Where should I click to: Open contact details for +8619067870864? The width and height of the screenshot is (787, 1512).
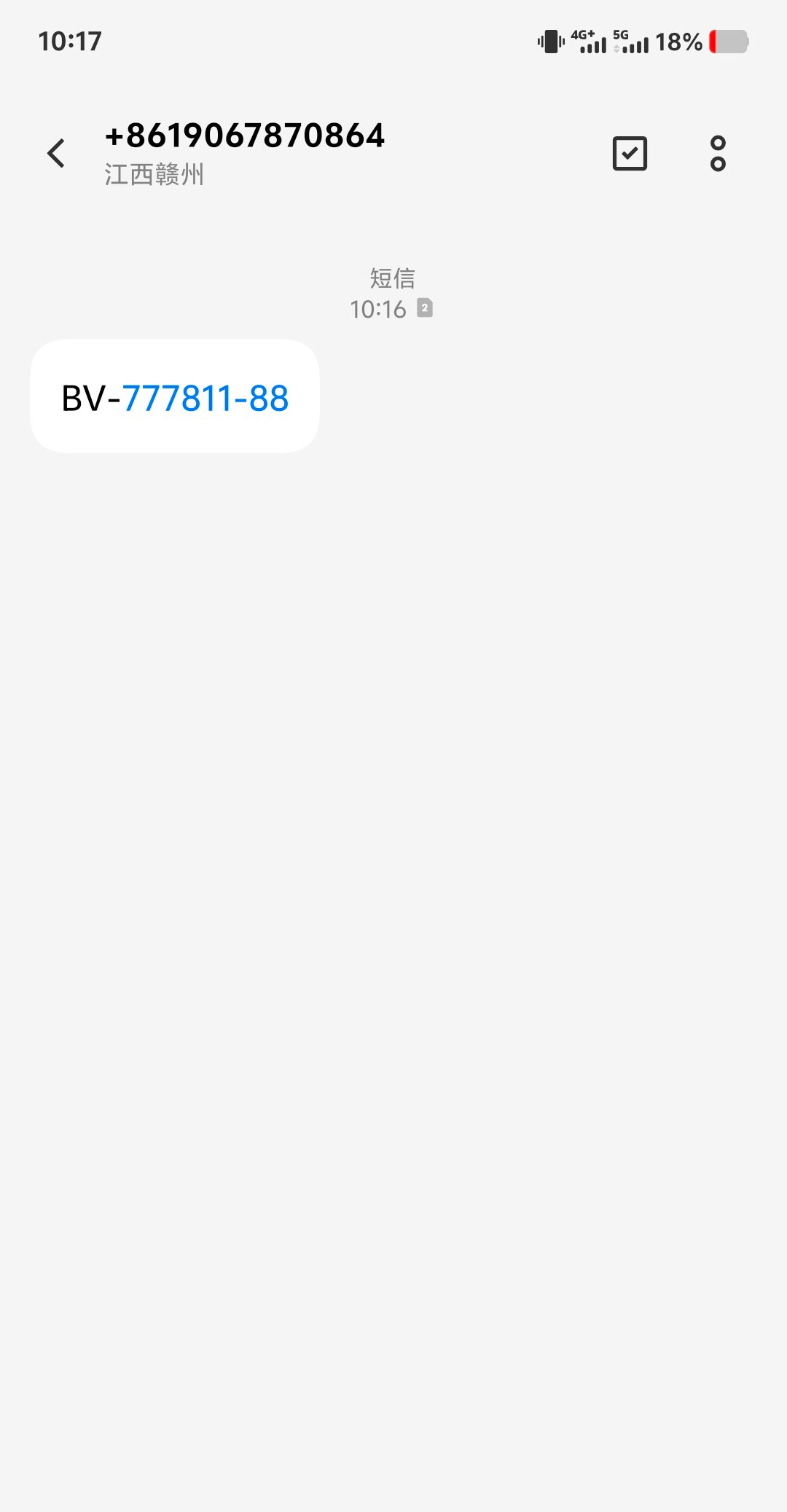244,136
